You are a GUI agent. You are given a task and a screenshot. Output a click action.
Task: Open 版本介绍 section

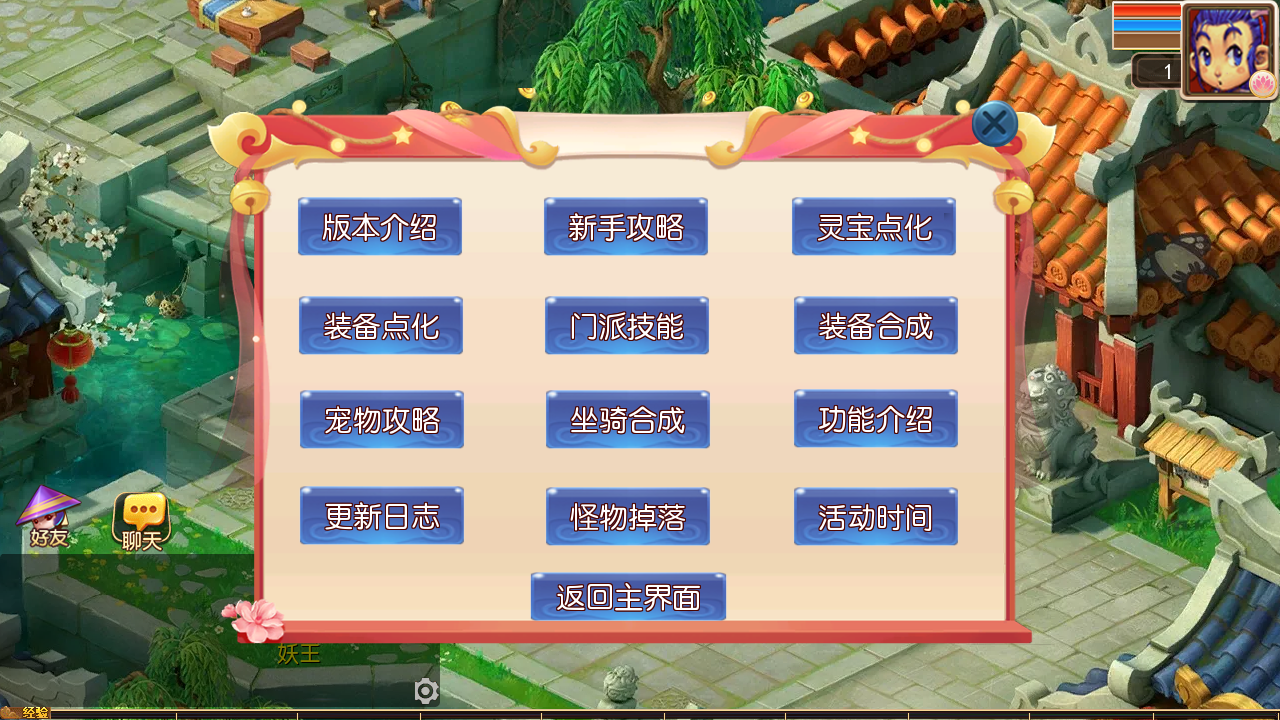point(380,227)
